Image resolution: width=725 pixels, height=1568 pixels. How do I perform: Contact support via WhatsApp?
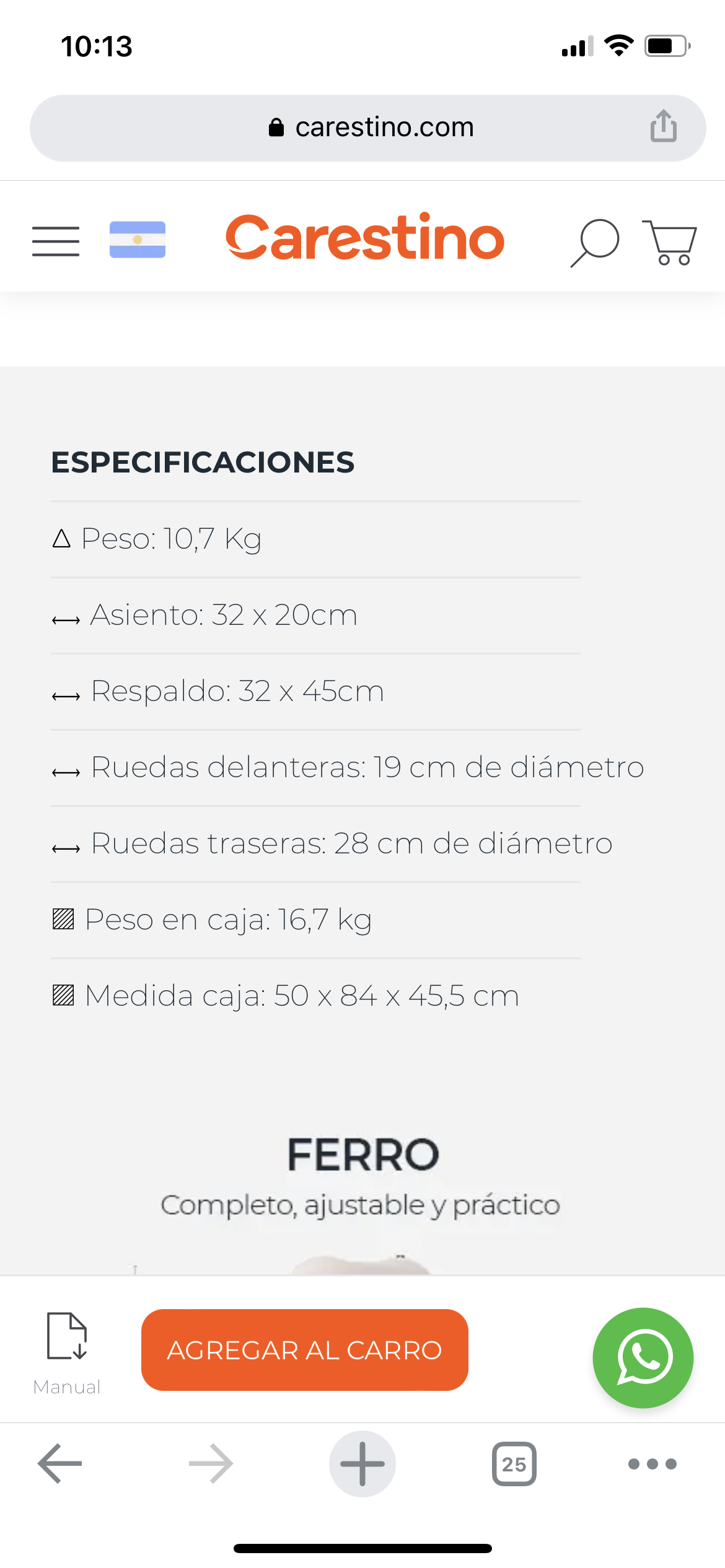[643, 1357]
